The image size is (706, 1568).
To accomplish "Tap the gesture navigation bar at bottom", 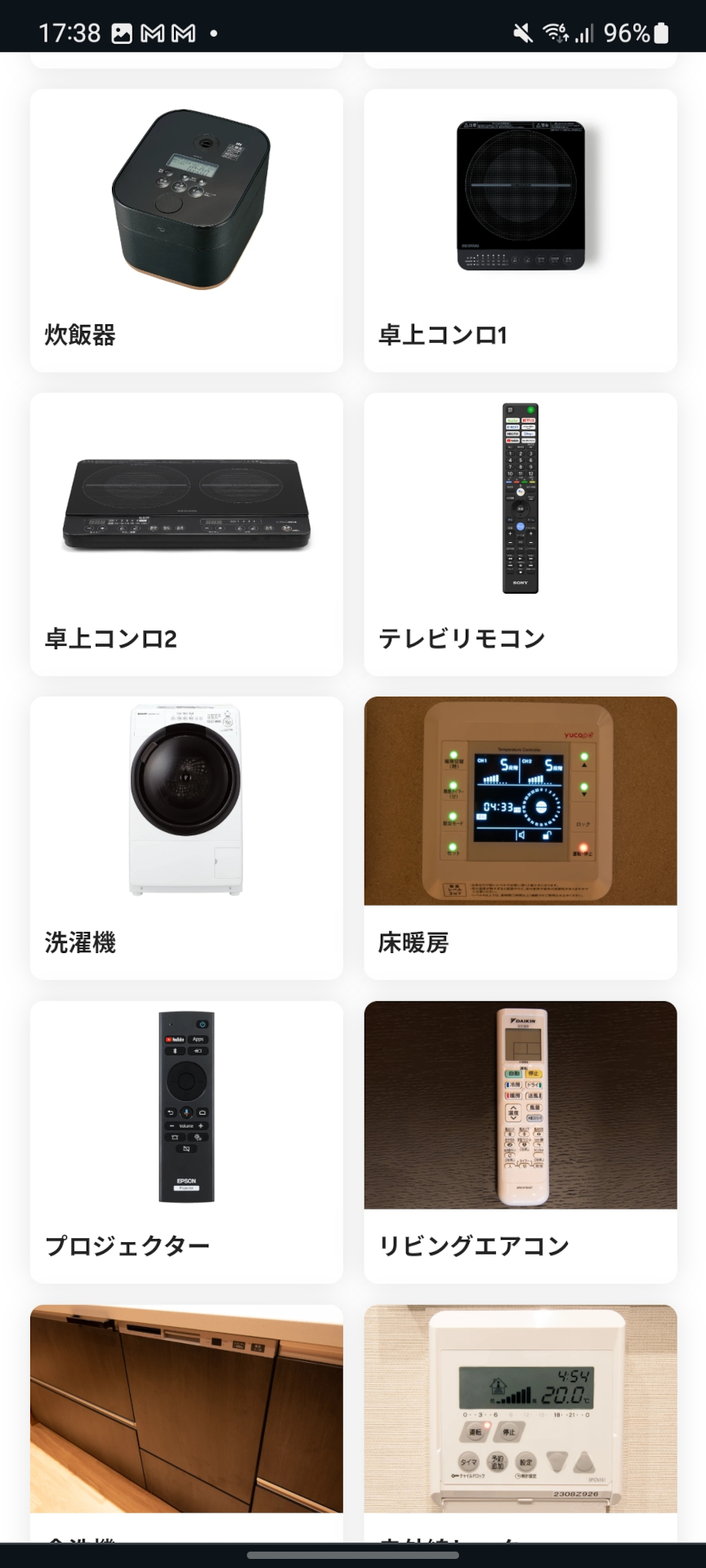I will pos(353,1556).
